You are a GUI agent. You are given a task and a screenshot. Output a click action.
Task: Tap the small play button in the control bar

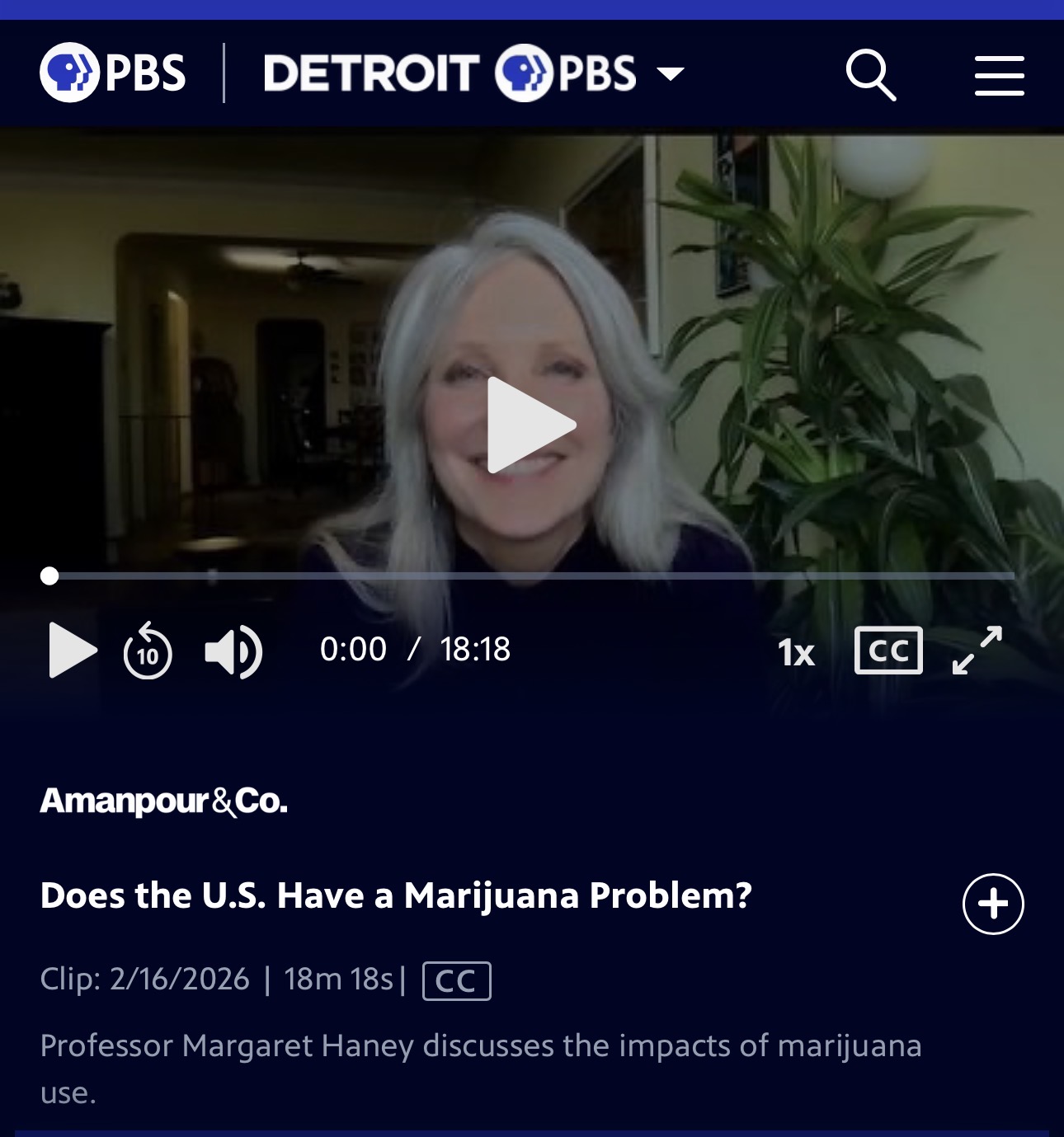pos(73,651)
